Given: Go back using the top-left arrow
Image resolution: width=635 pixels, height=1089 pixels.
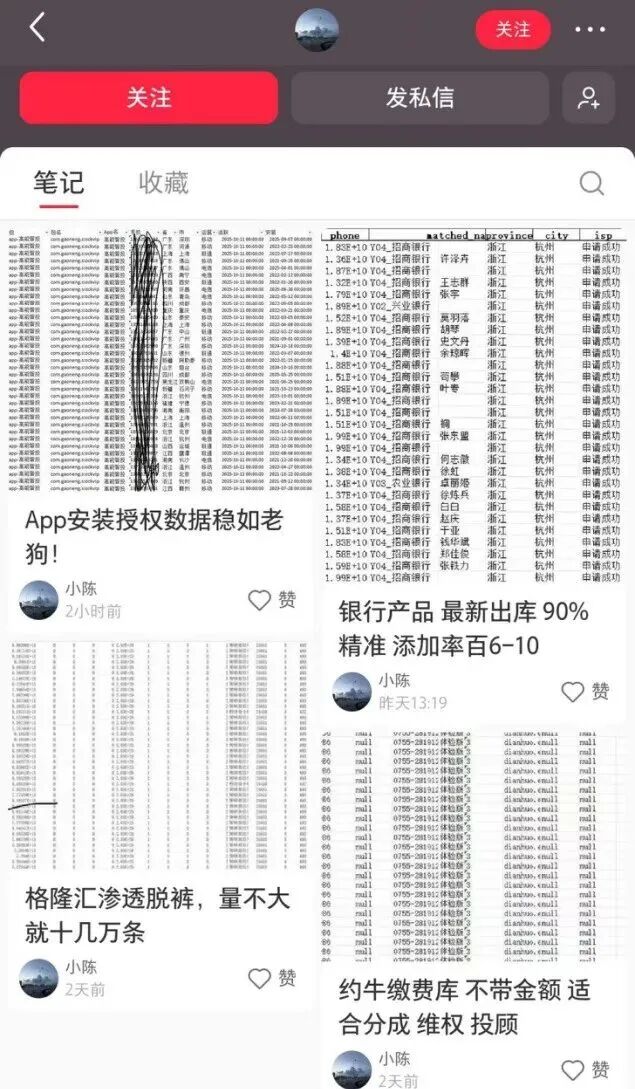Looking at the screenshot, I should (x=38, y=28).
